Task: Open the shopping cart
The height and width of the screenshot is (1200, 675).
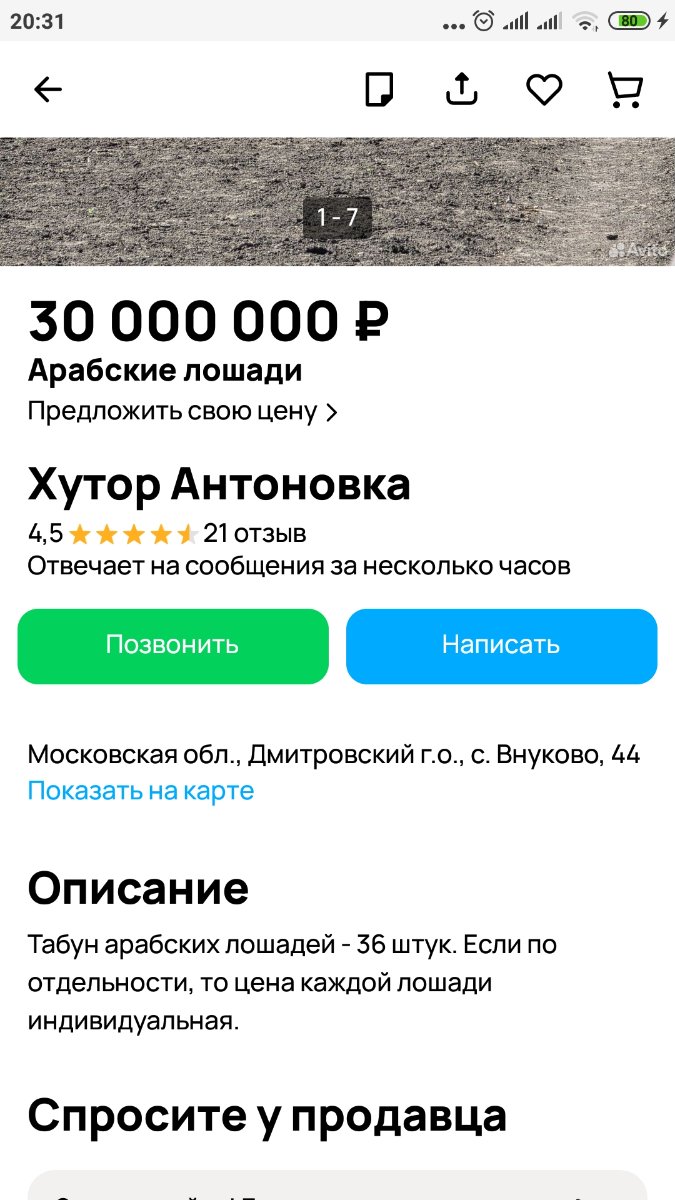Action: click(x=625, y=90)
